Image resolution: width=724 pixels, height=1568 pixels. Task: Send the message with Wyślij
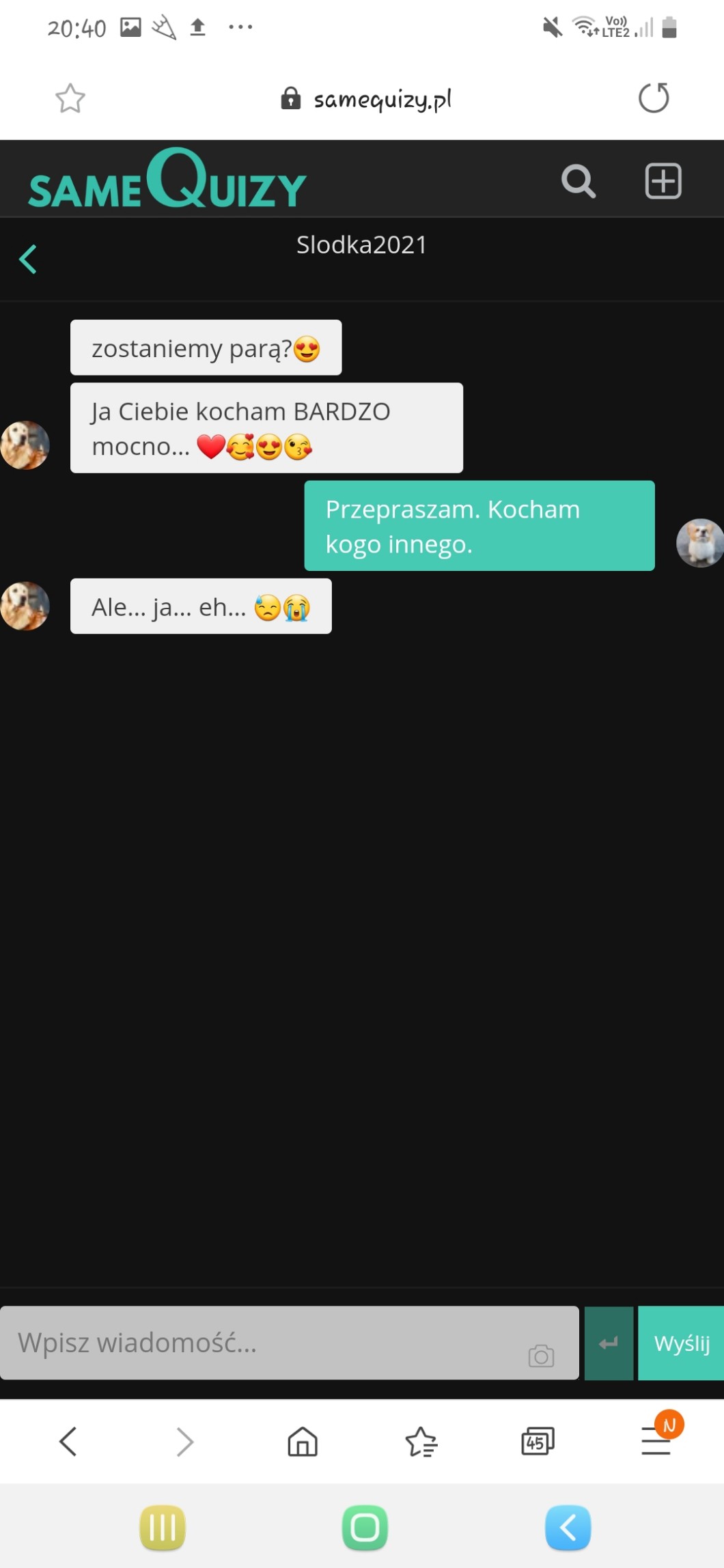click(681, 1343)
